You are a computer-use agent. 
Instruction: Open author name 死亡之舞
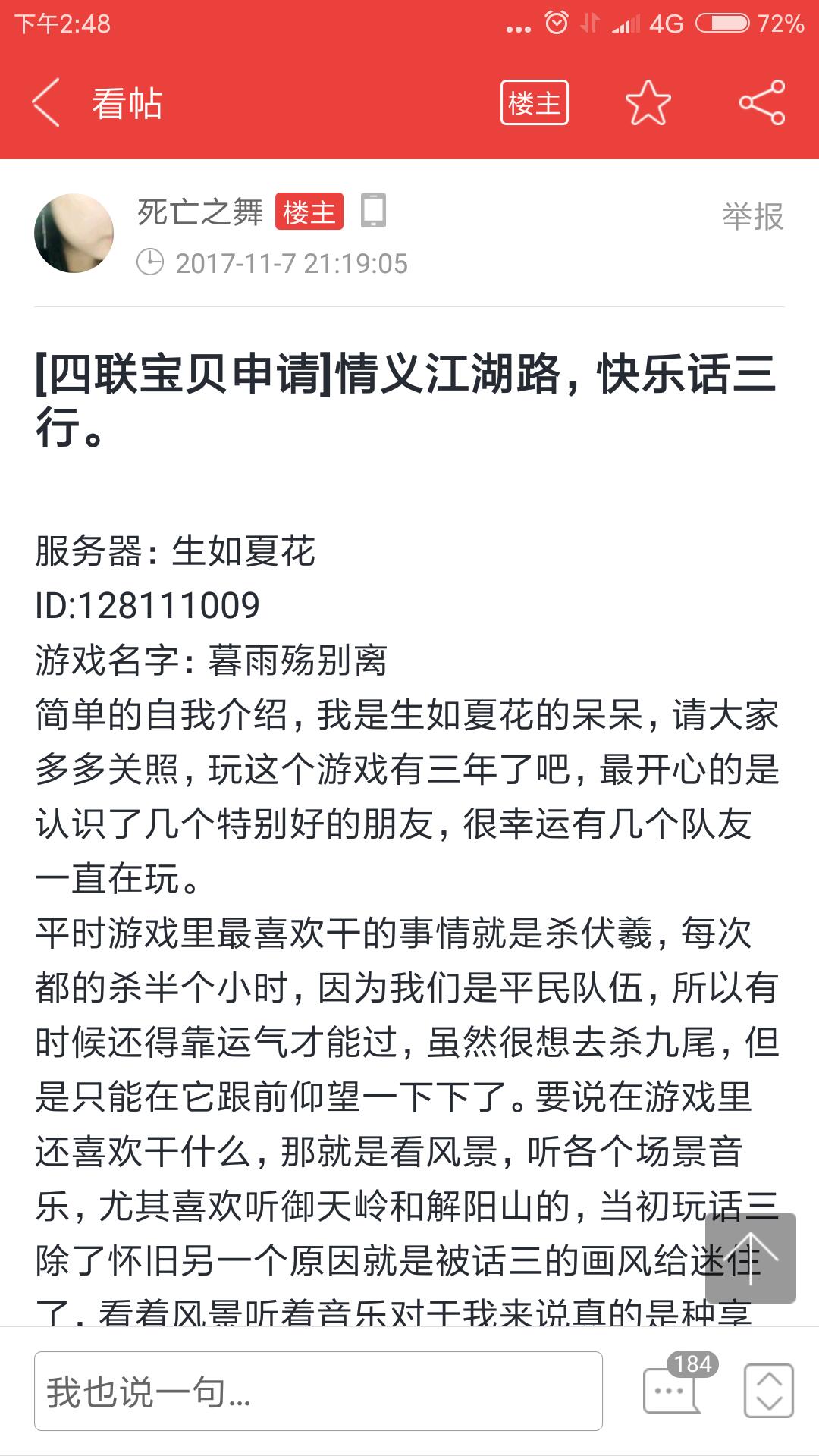coord(200,212)
